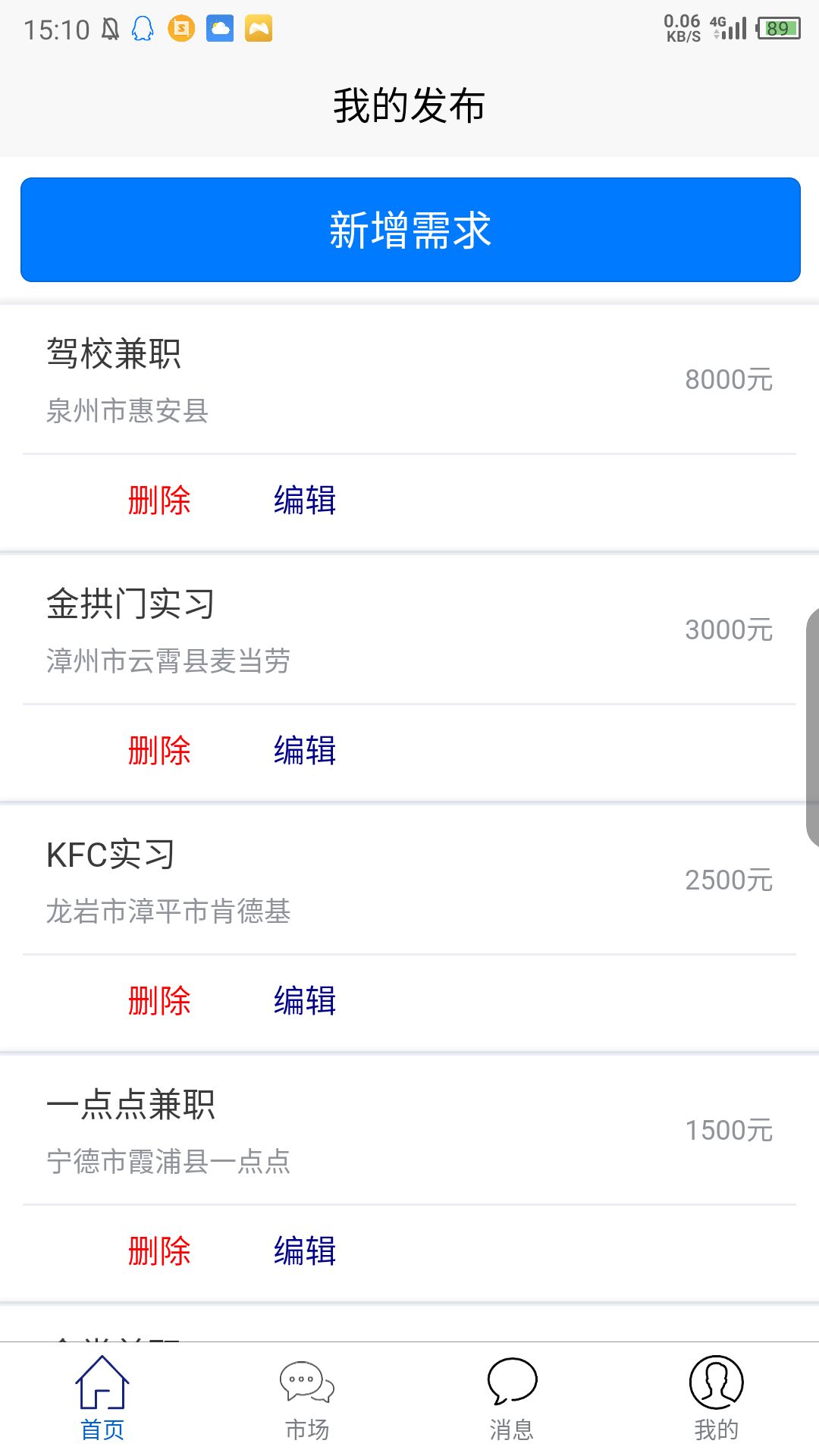Edit the 一点点兼职 posting

(305, 1251)
